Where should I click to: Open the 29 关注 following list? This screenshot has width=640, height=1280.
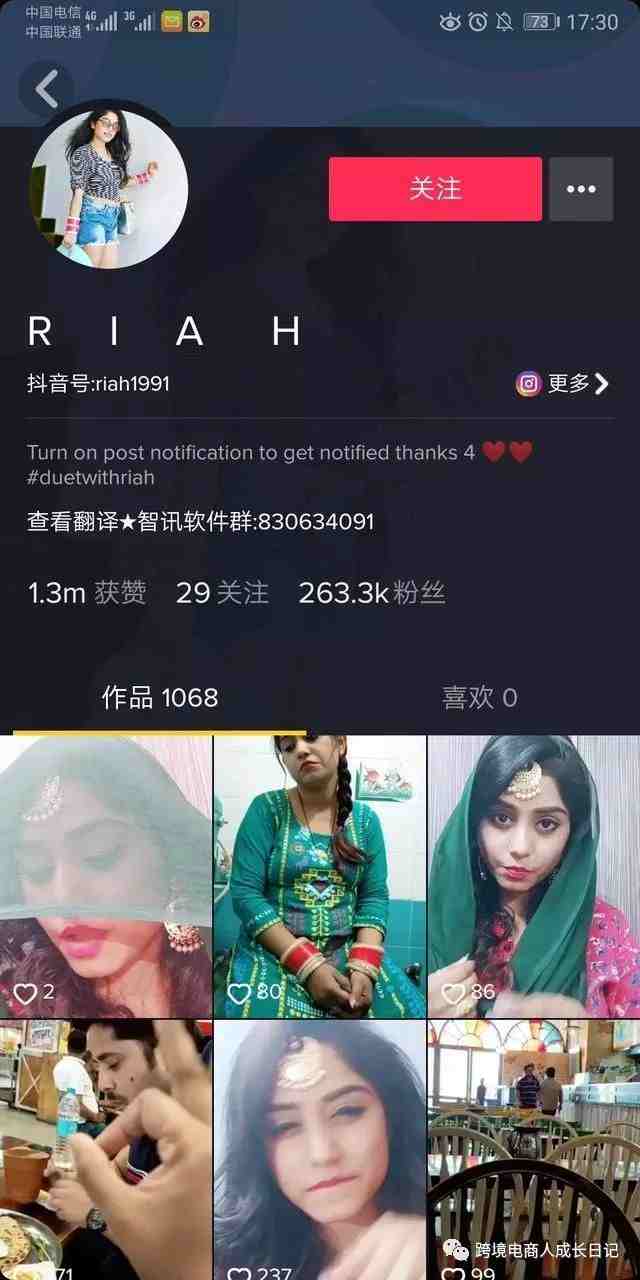coord(222,593)
